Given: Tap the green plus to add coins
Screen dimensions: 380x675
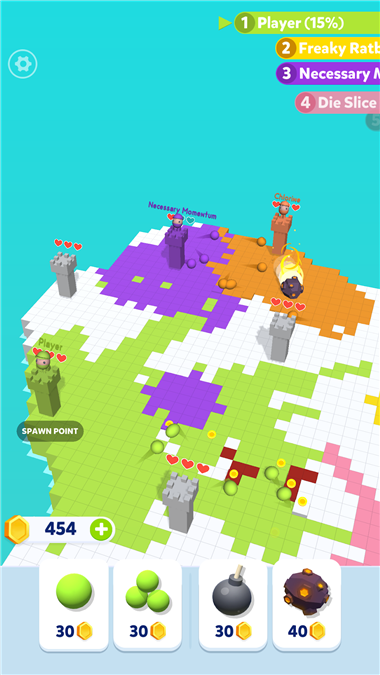Looking at the screenshot, I should coord(101,529).
